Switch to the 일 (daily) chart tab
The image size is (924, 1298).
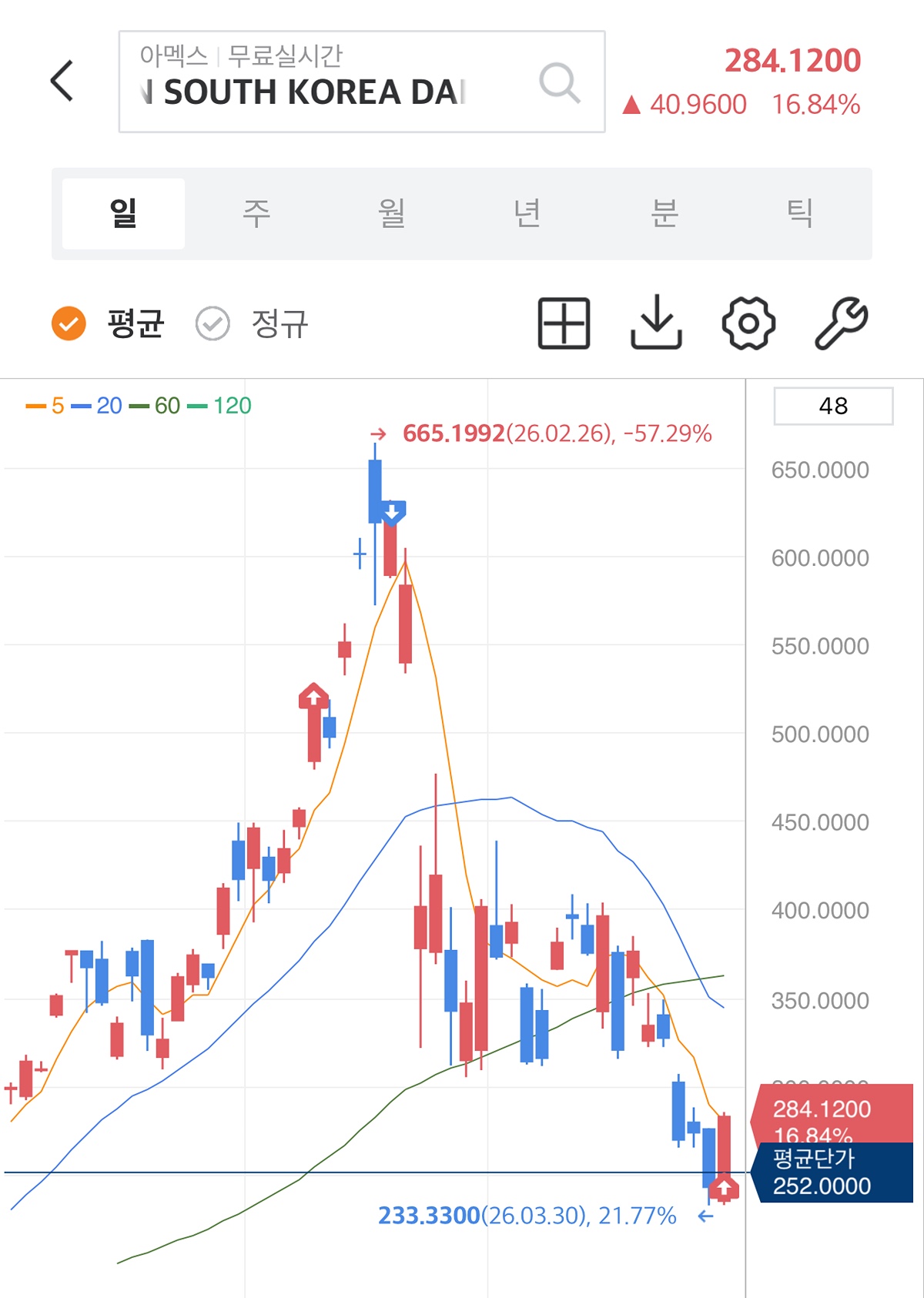pos(123,213)
